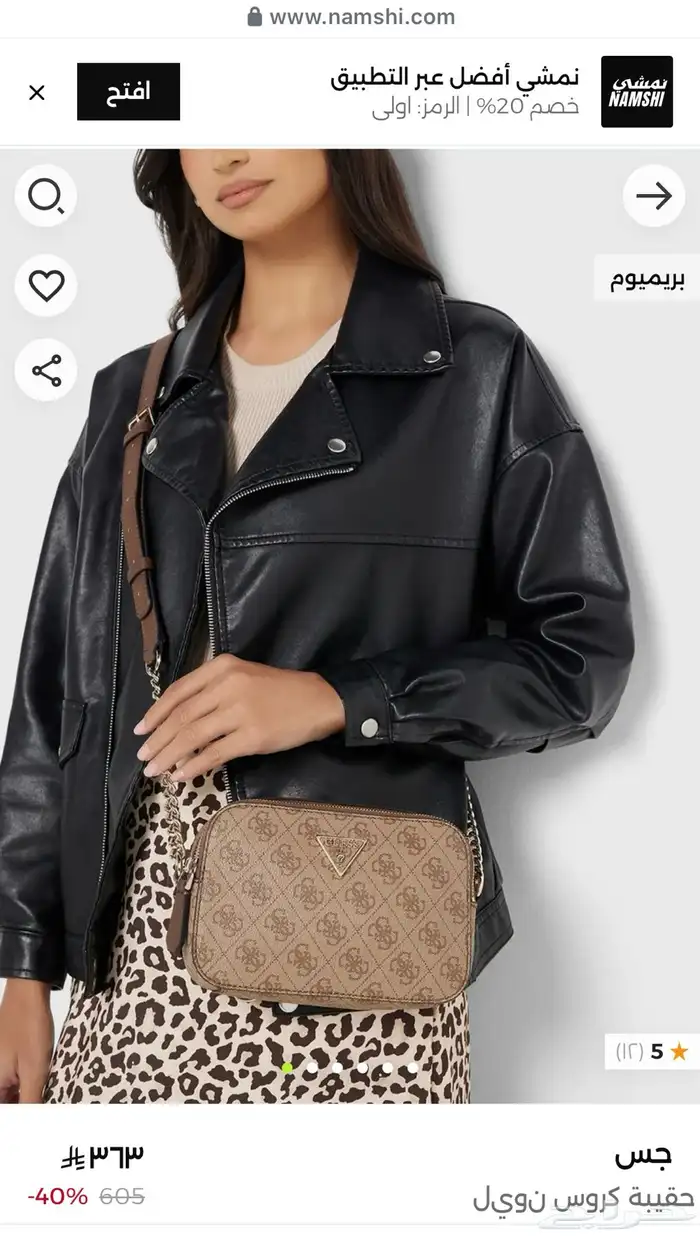Screen dimensions: 700x1238
Task: Go back using the arrow button
Action: coord(654,195)
